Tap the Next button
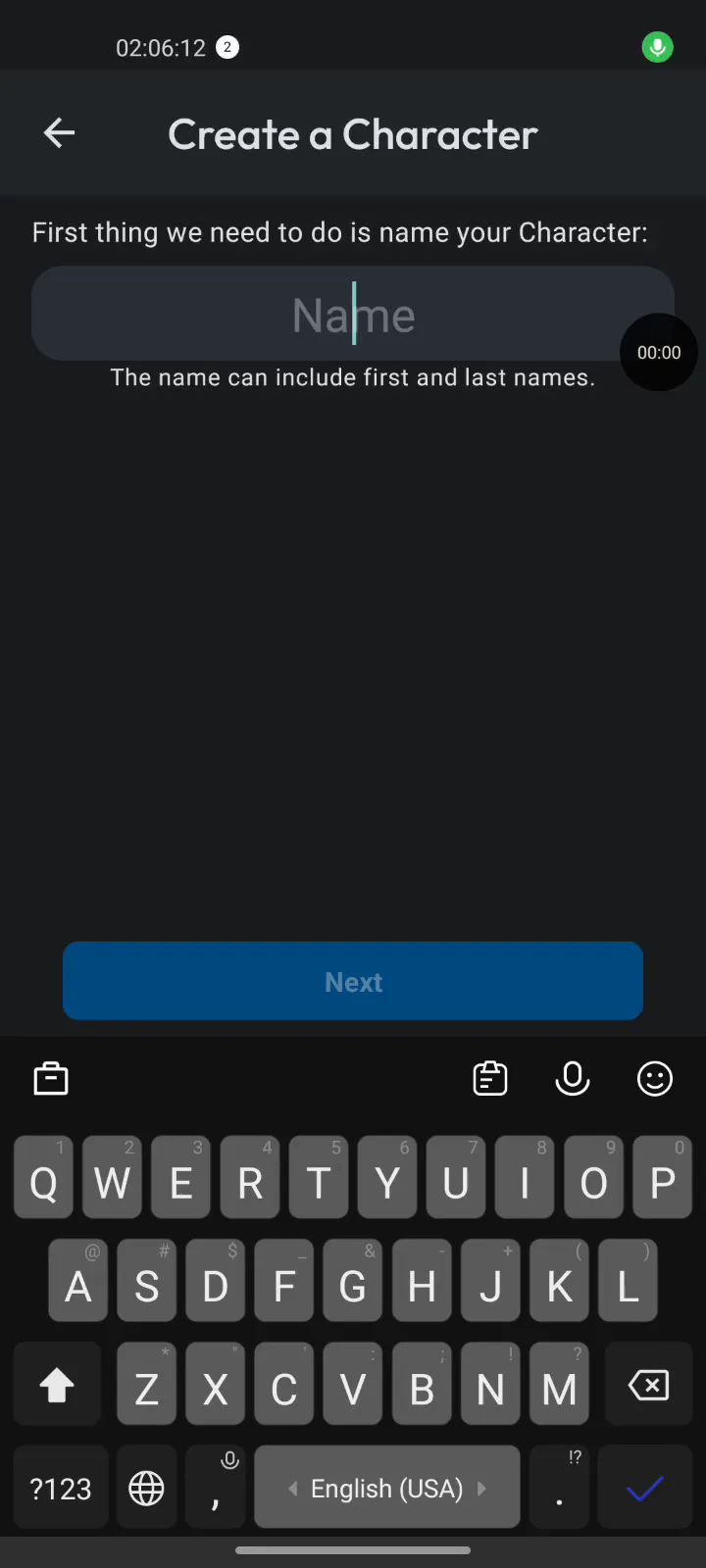 click(353, 981)
